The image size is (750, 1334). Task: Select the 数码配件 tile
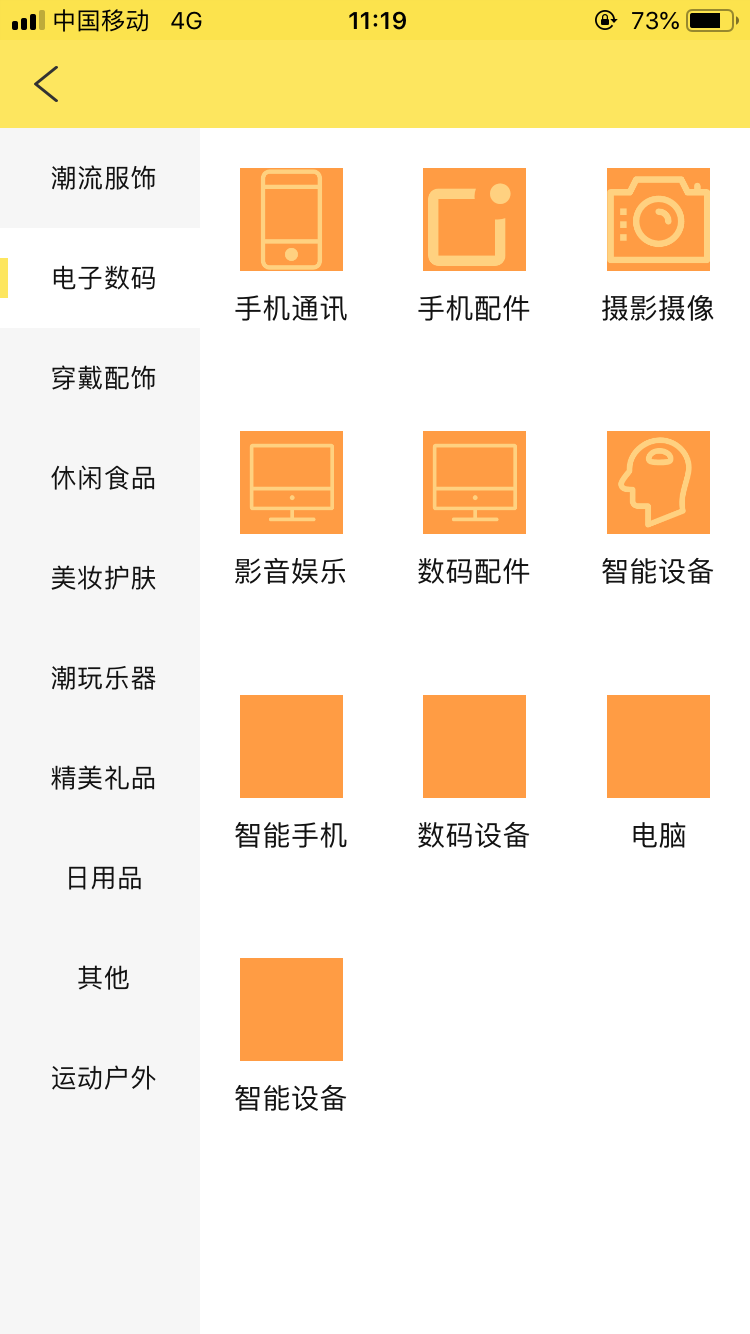(x=474, y=483)
